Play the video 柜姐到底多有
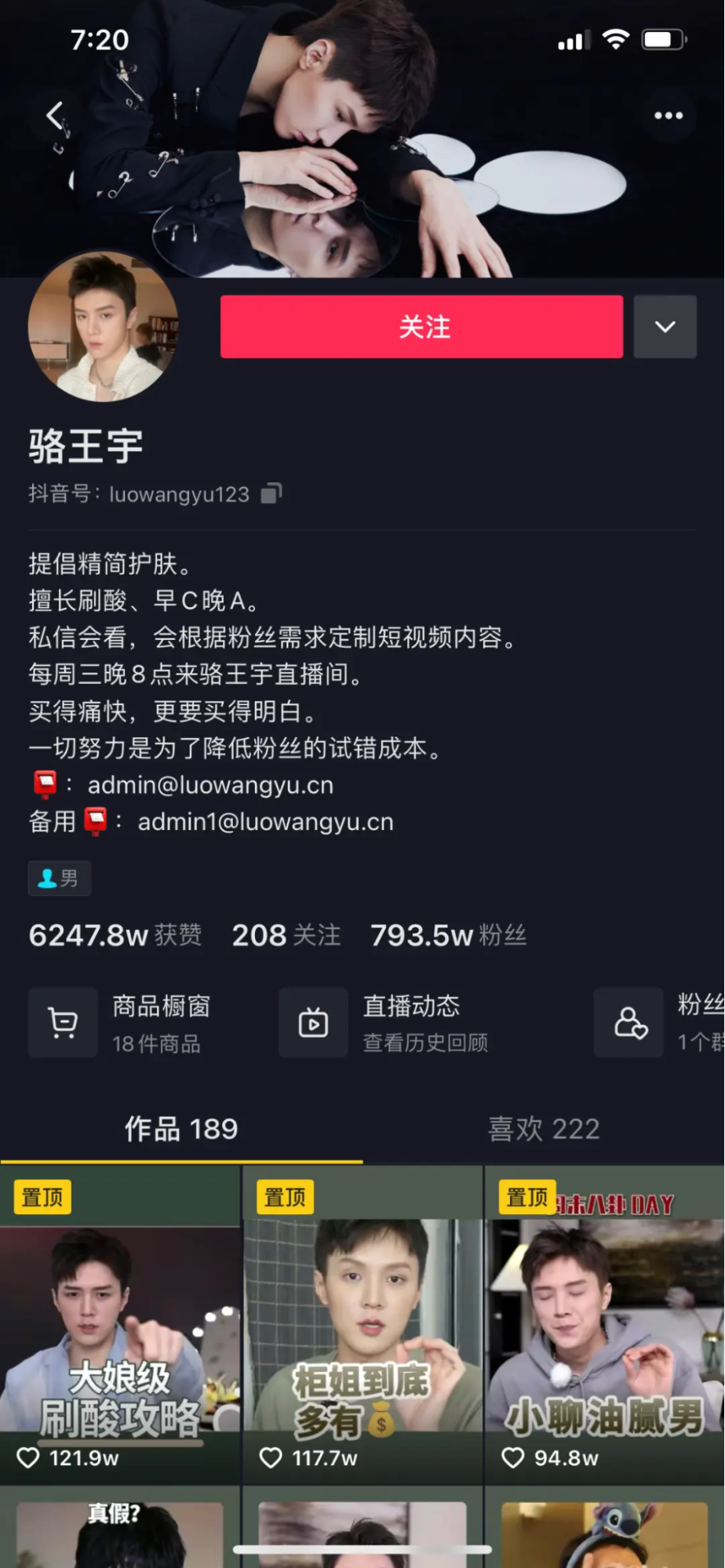 tap(362, 1326)
